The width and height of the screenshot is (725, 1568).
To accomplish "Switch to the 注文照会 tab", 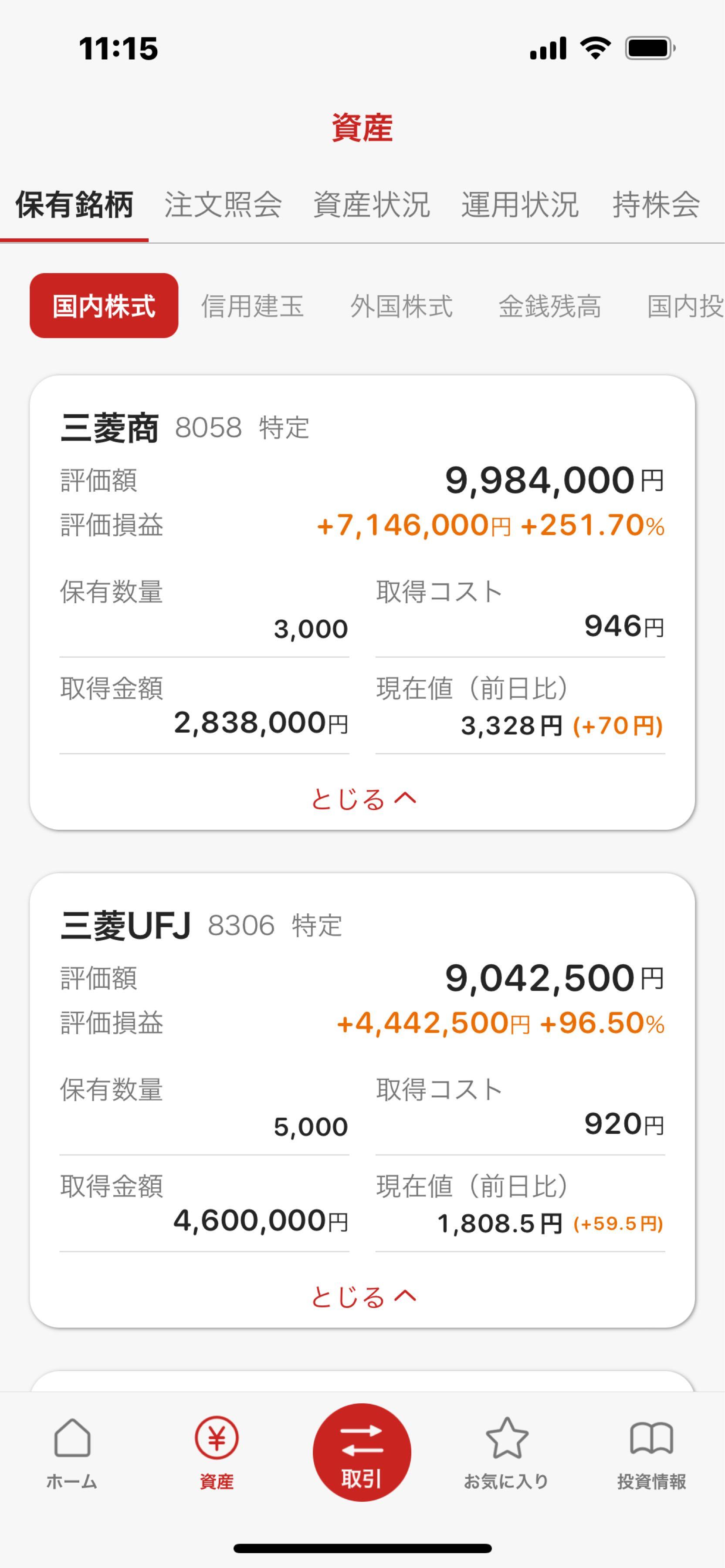I will (x=223, y=206).
